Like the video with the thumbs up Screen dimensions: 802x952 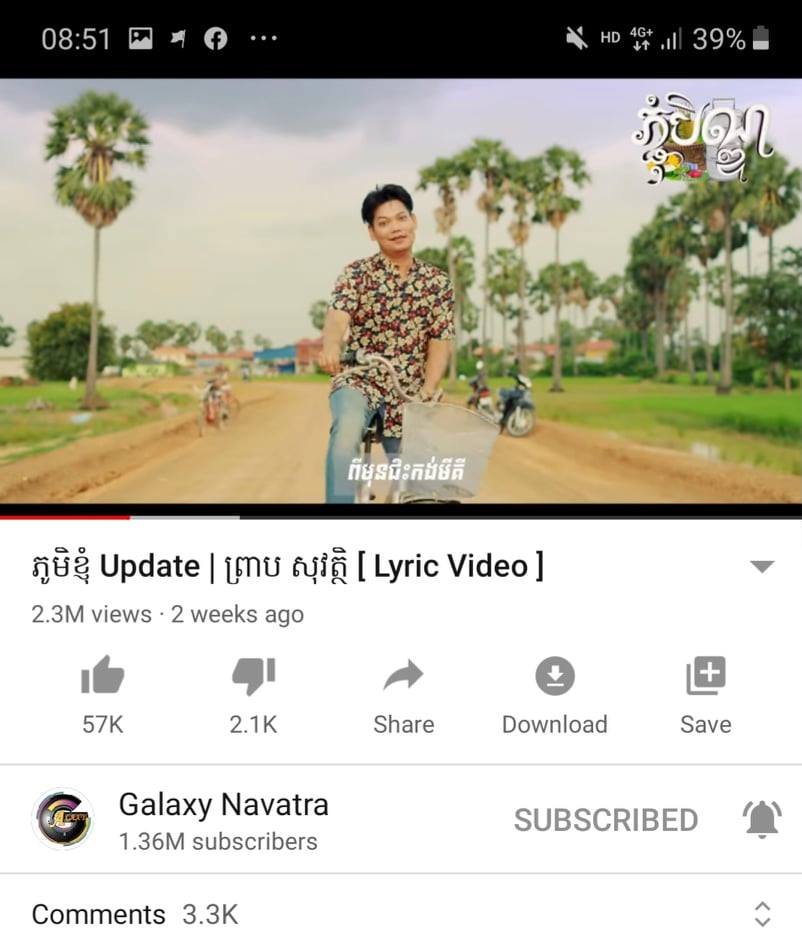click(102, 679)
